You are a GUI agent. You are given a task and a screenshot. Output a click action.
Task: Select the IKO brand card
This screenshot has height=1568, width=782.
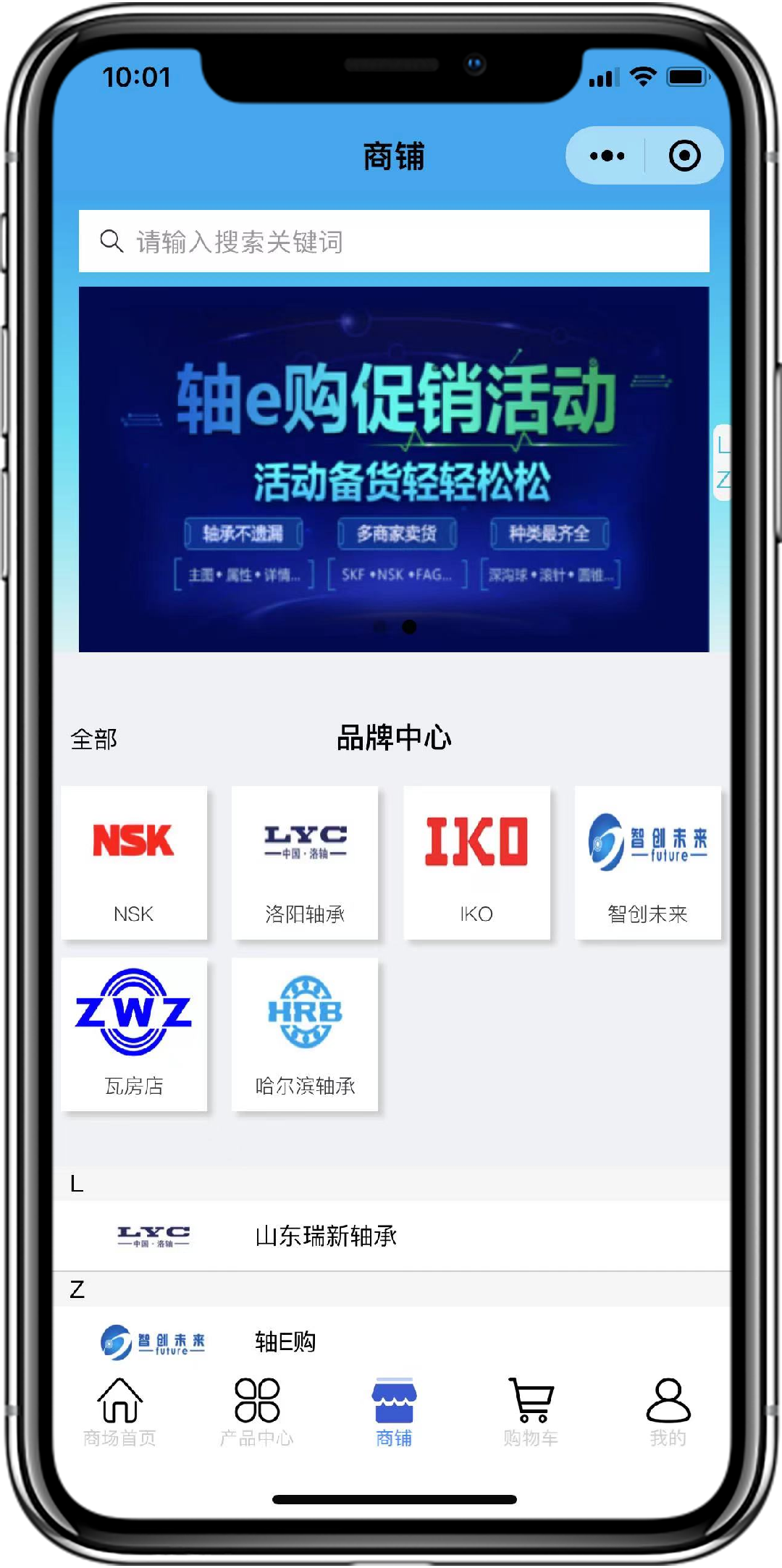[476, 862]
